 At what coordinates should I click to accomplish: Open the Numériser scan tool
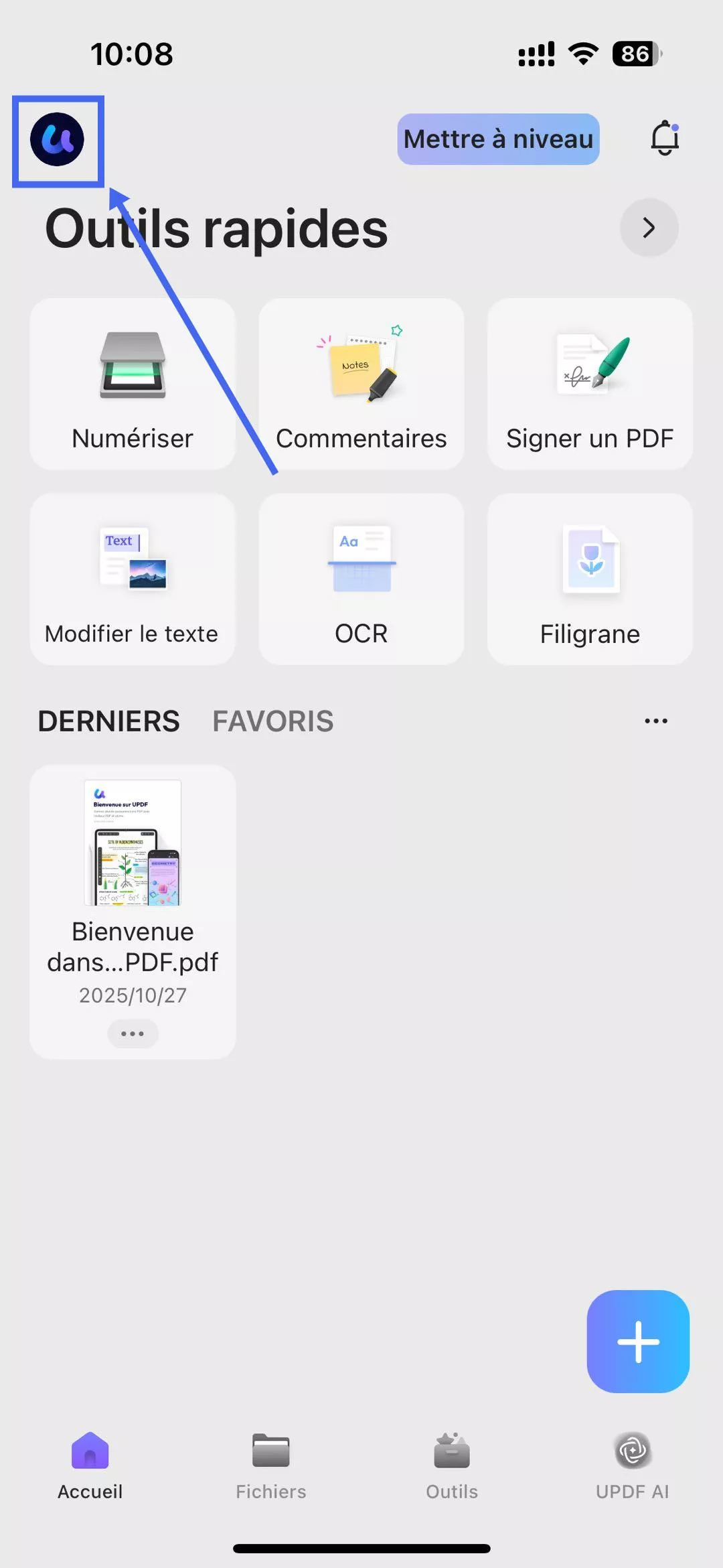coord(132,383)
